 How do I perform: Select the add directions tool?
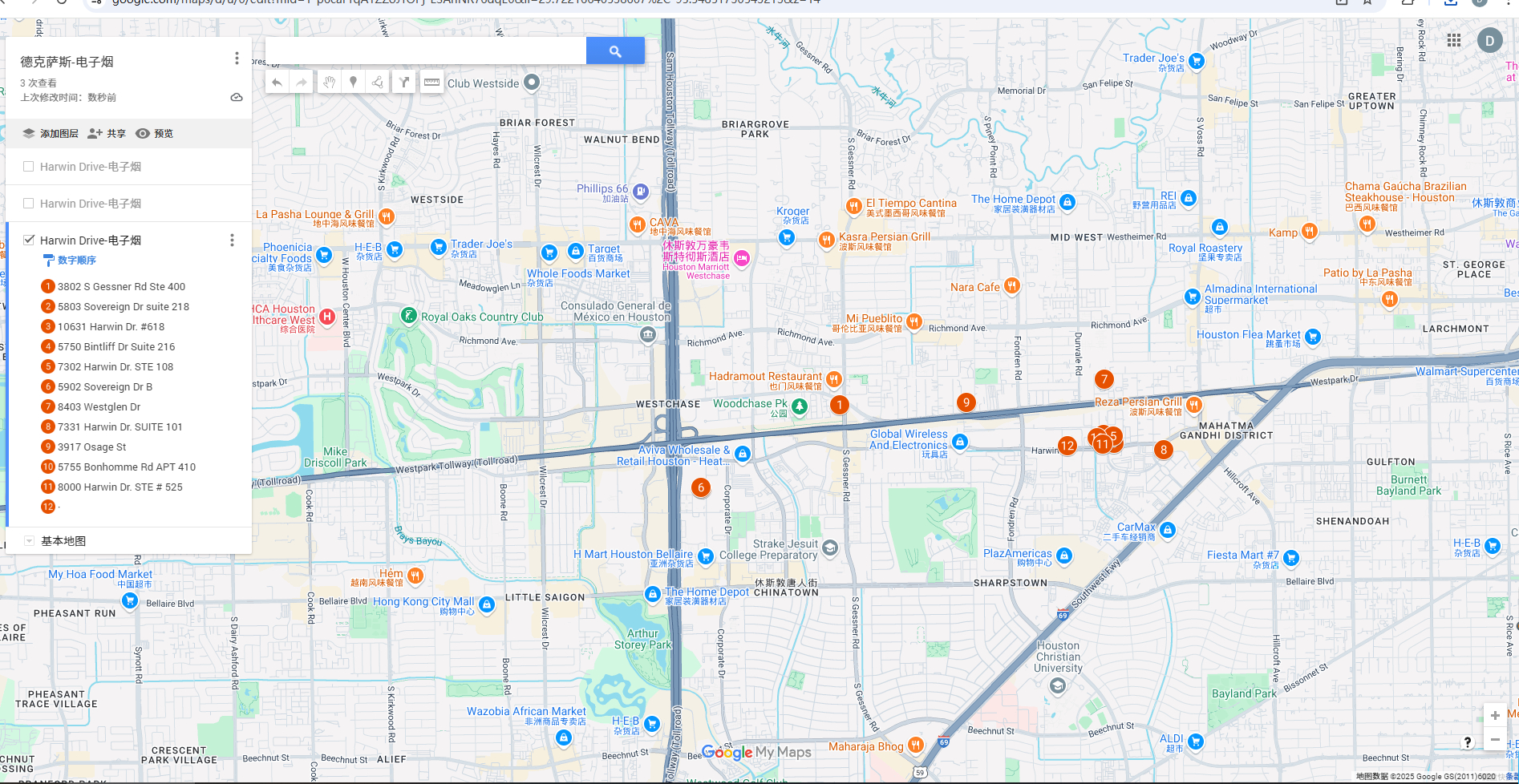coord(404,82)
